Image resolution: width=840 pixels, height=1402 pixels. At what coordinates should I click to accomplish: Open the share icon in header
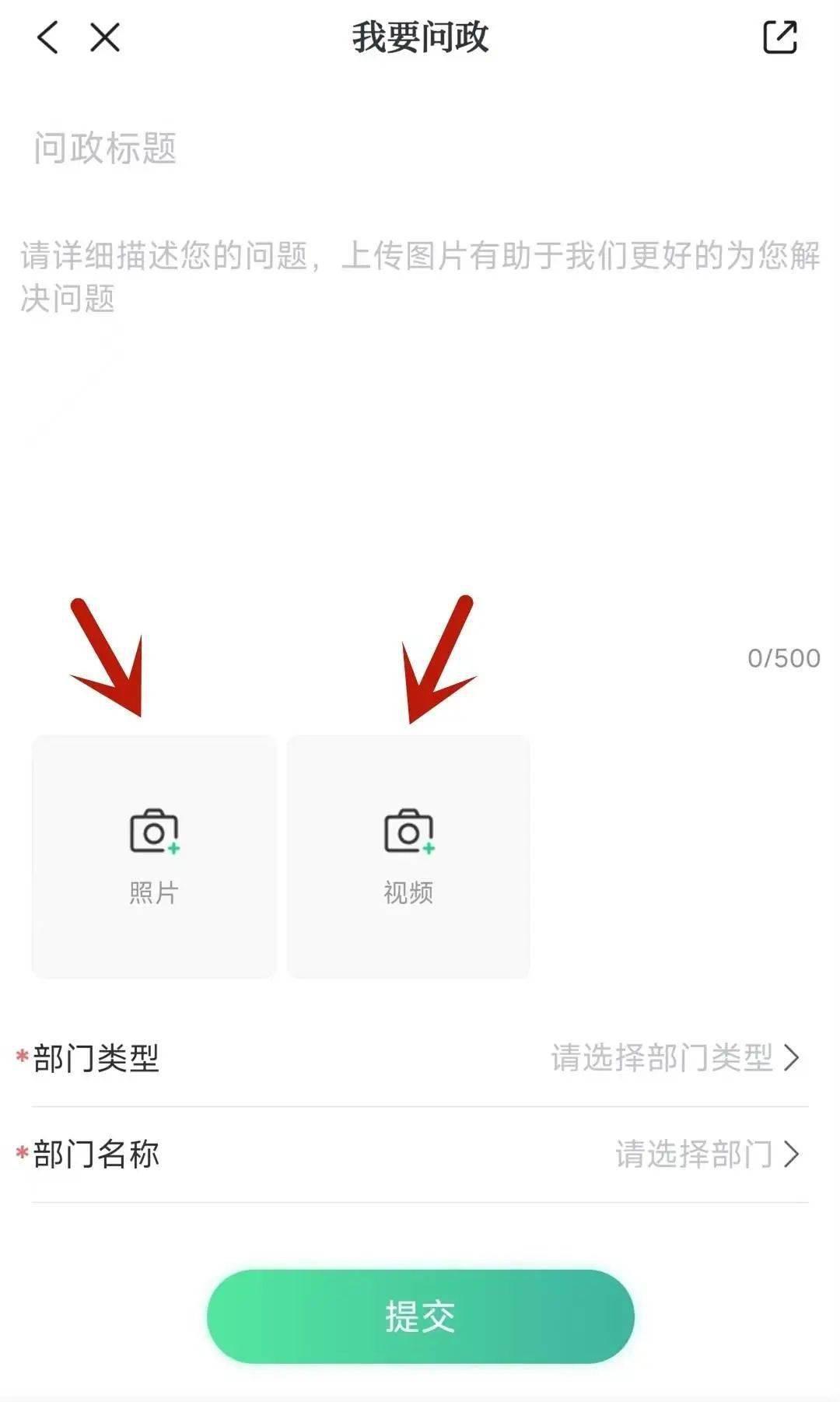coord(779,37)
